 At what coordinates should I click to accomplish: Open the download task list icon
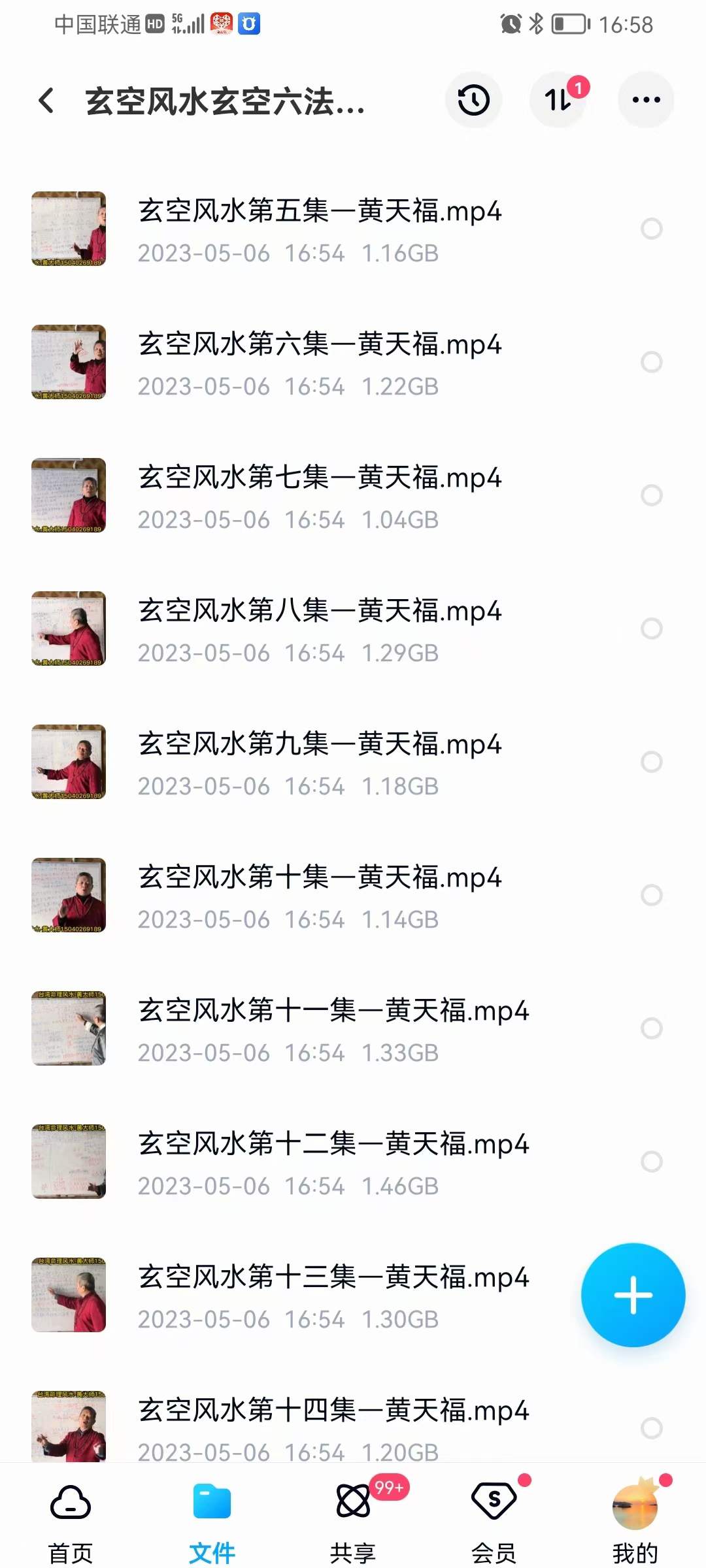558,99
